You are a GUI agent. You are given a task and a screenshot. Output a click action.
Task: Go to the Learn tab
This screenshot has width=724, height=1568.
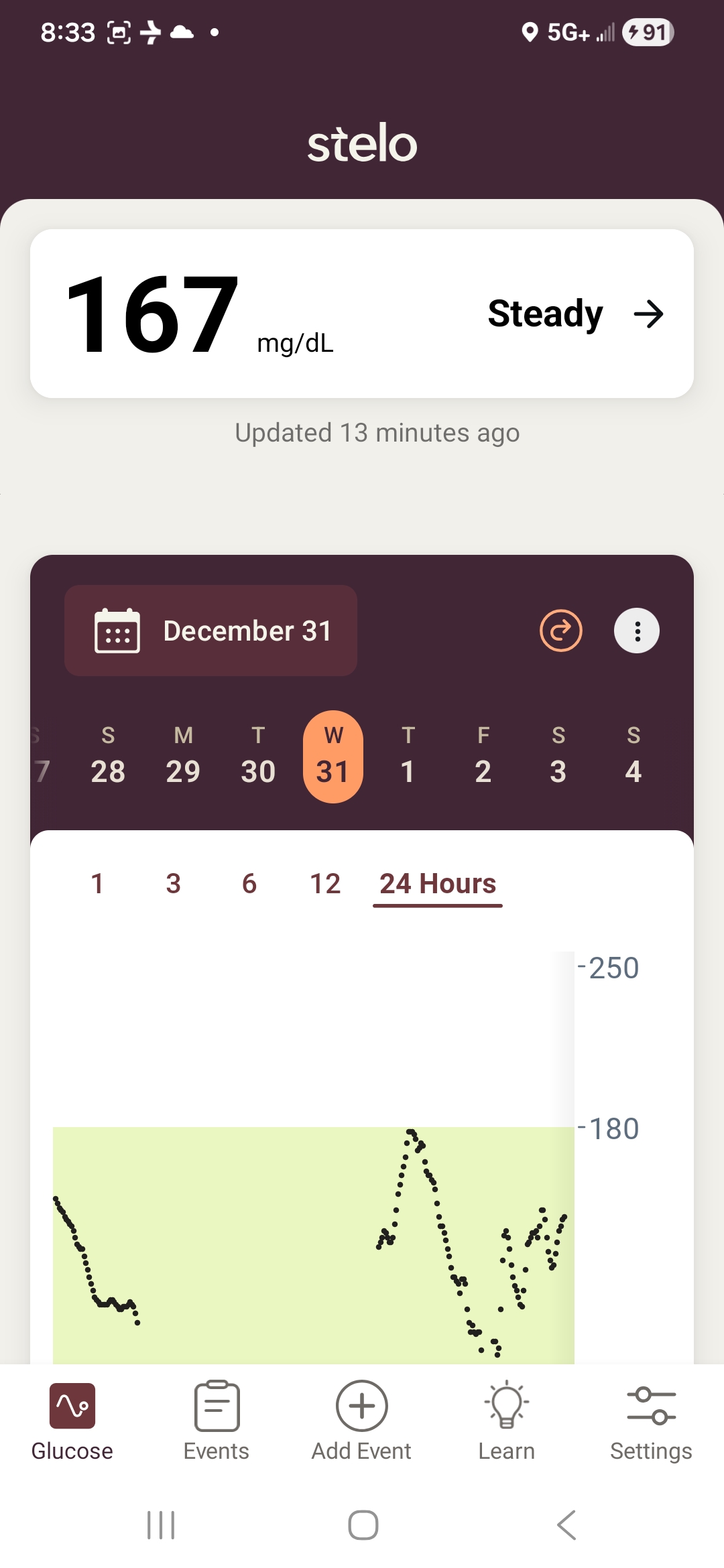tap(506, 1421)
